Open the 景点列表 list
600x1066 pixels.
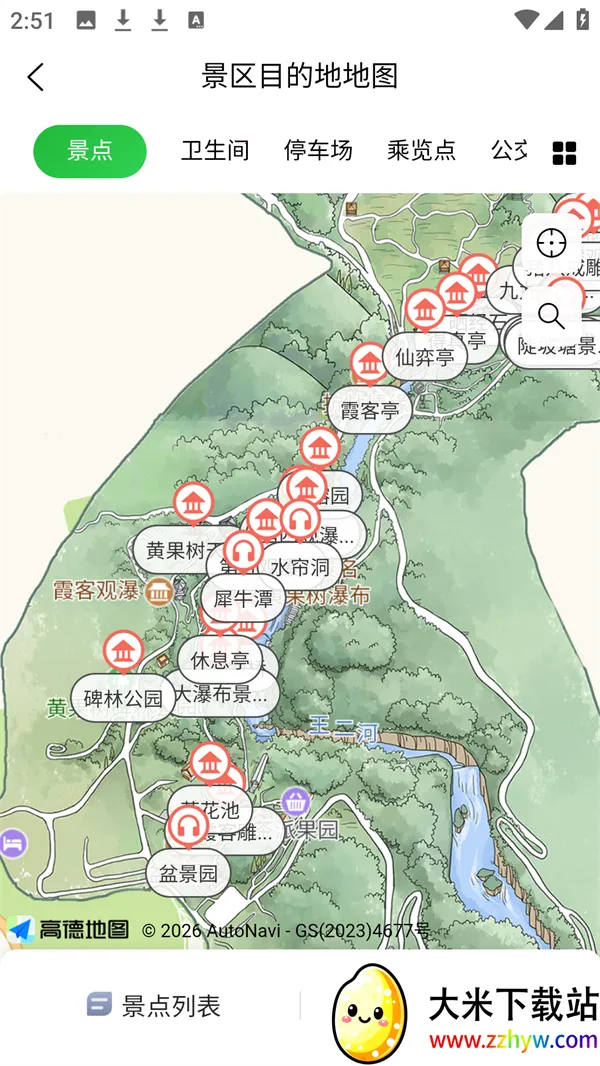pos(155,1006)
